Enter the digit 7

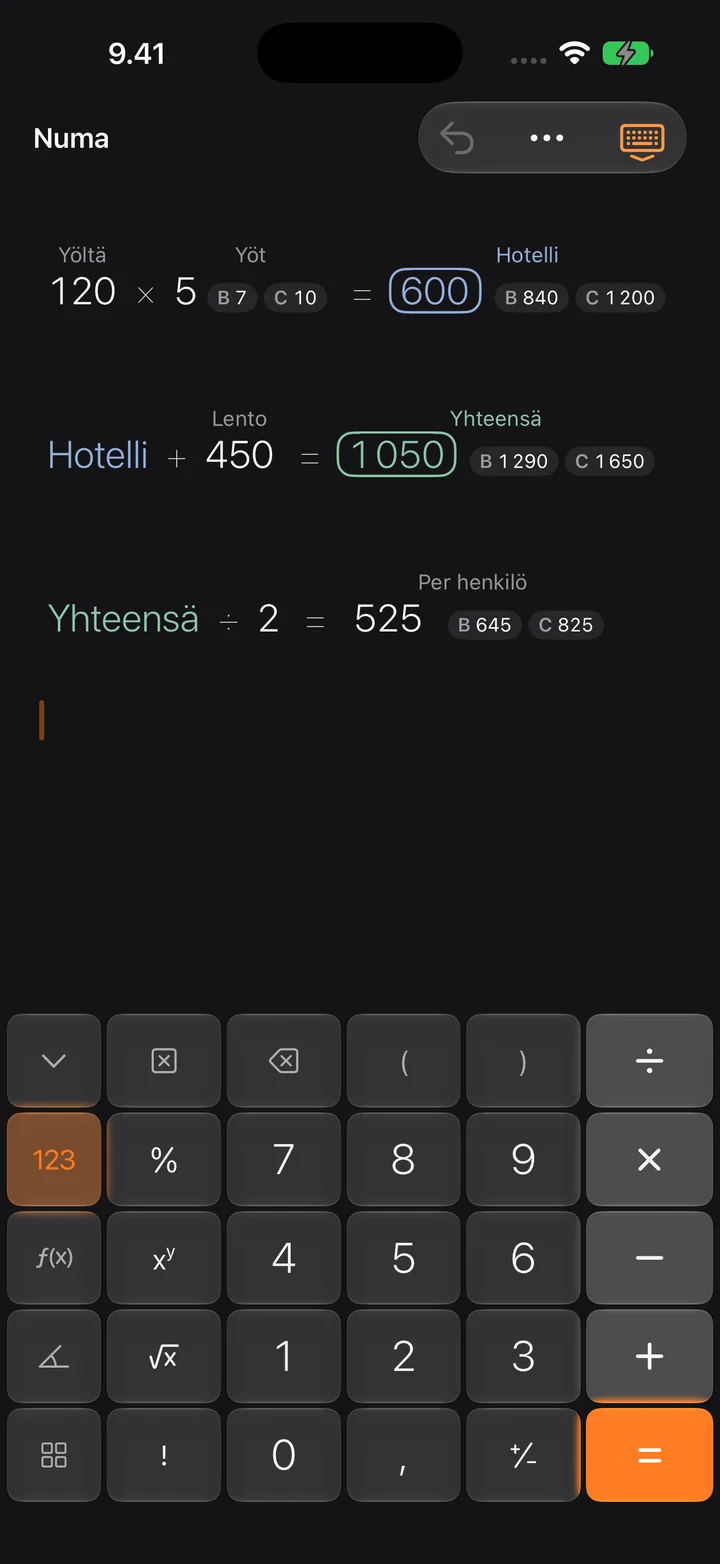tap(284, 1160)
